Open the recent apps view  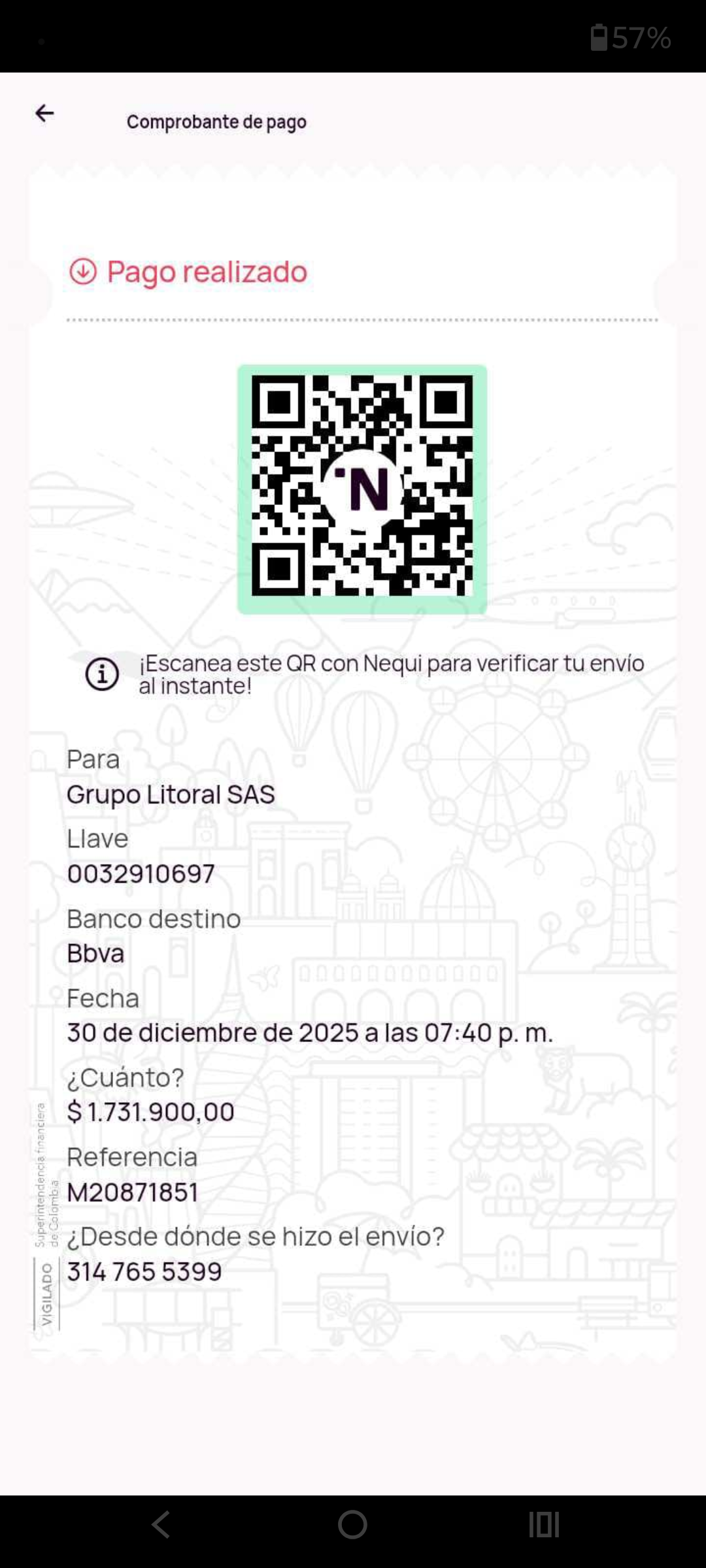[x=544, y=1525]
